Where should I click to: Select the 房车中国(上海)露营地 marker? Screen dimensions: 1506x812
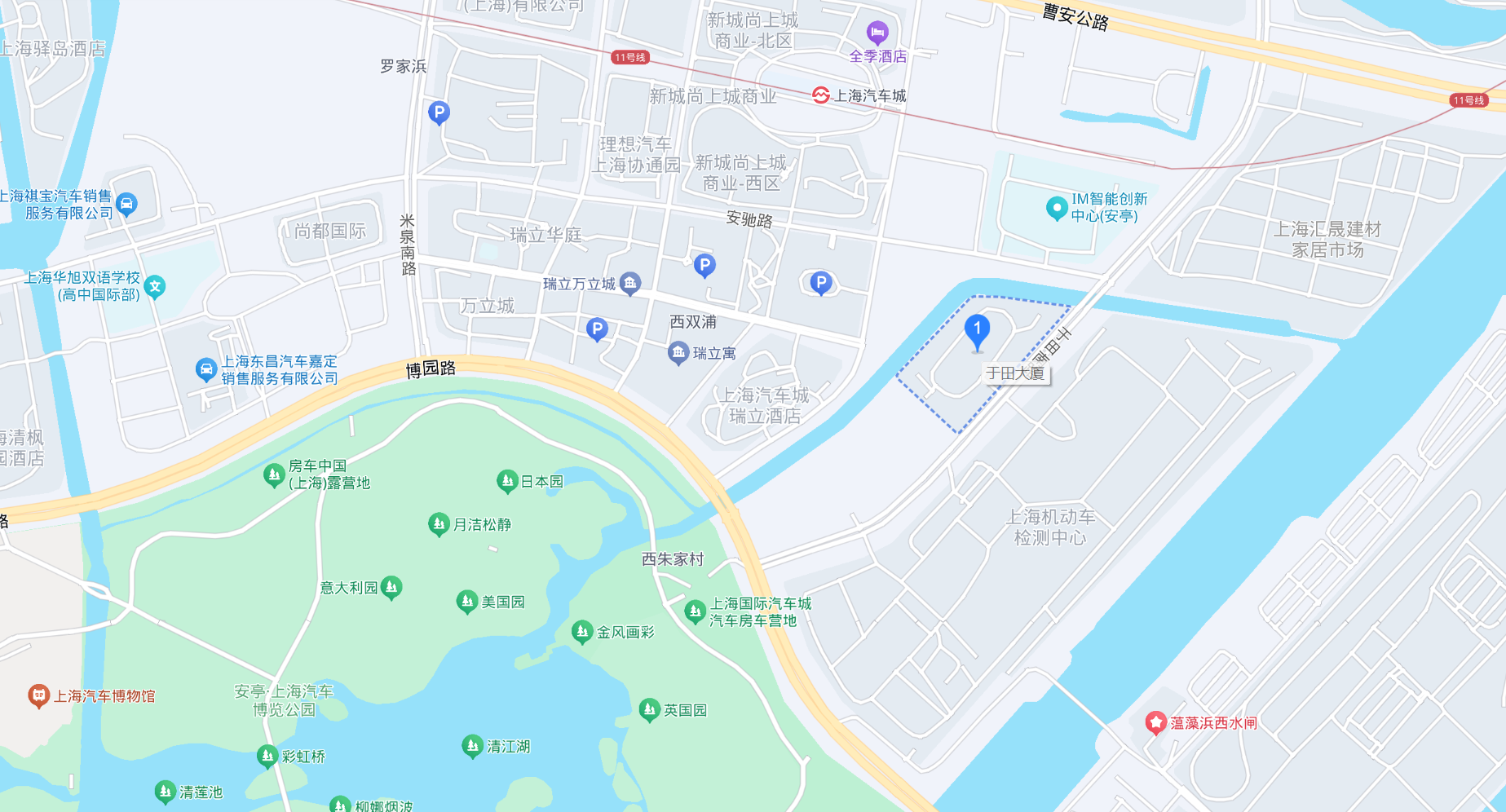point(274,474)
